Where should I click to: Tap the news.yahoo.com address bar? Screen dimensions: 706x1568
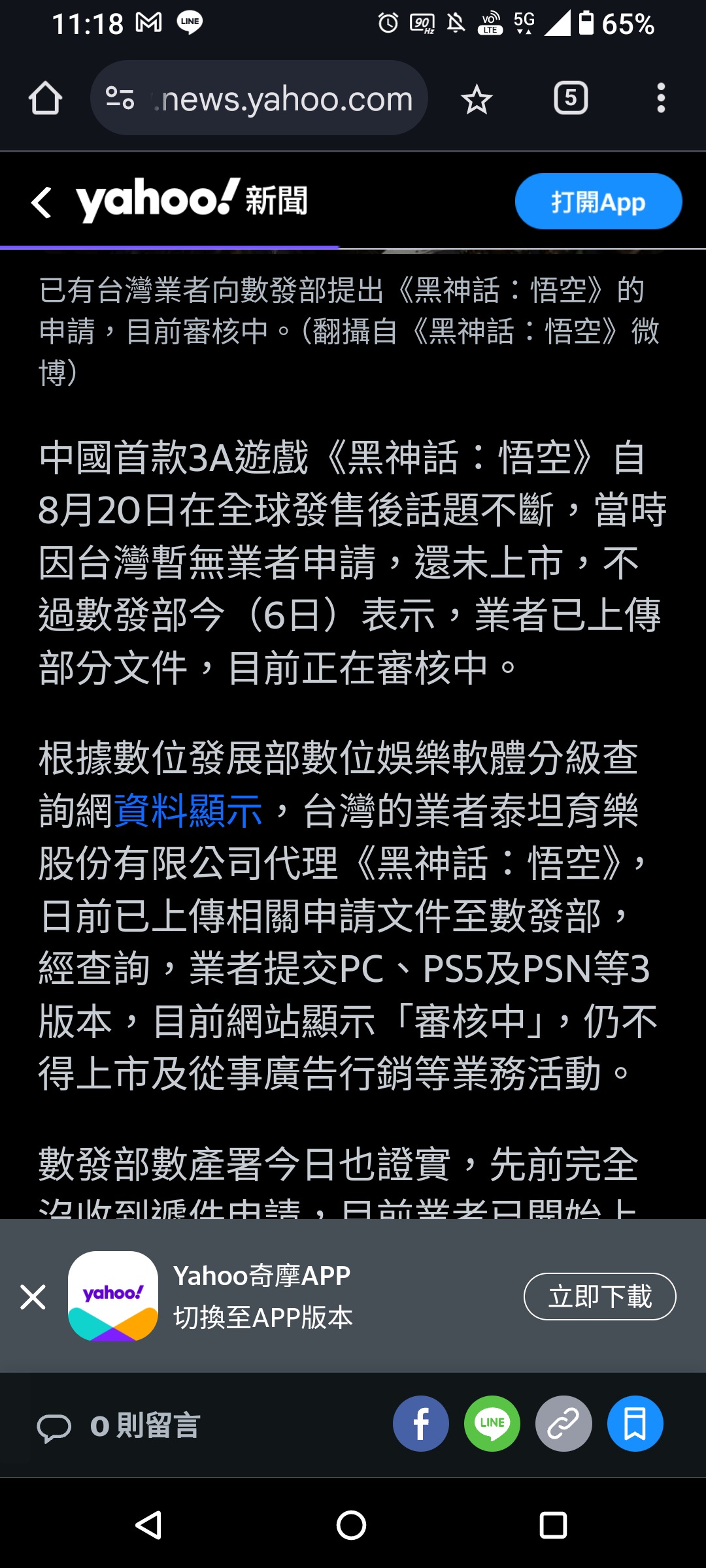pyautogui.click(x=259, y=98)
